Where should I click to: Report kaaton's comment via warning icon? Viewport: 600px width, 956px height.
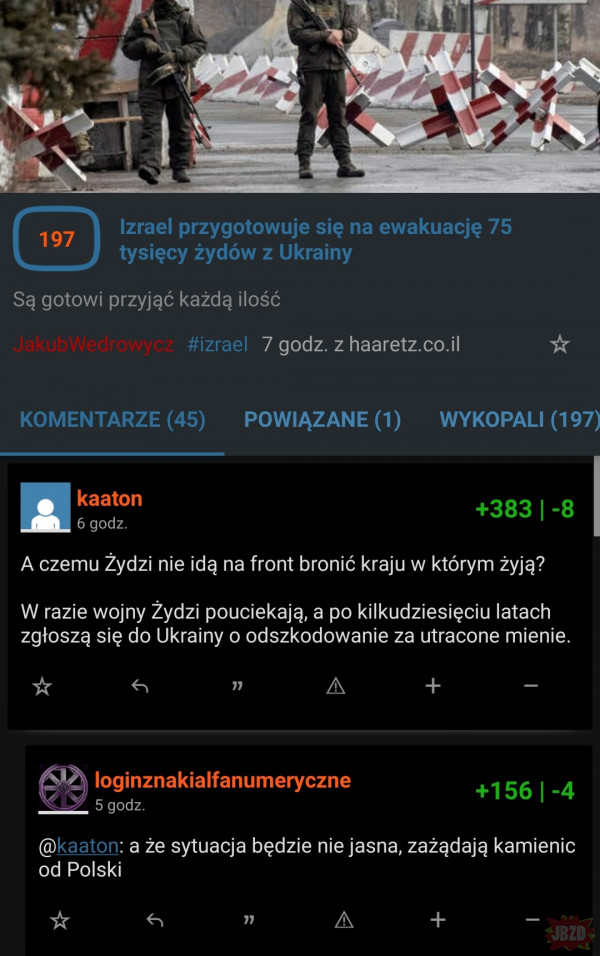336,686
